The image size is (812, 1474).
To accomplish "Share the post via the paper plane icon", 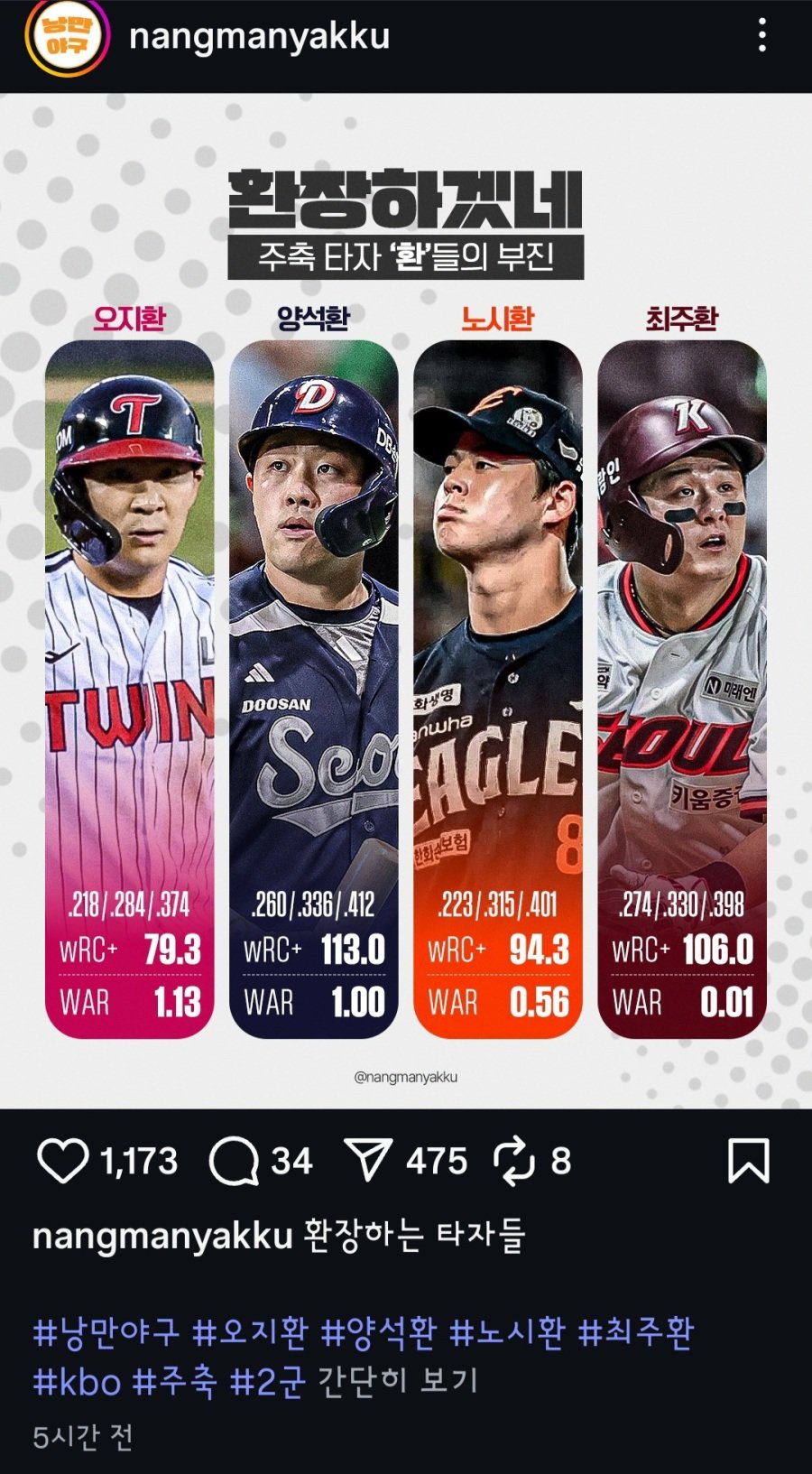I will (x=368, y=1160).
